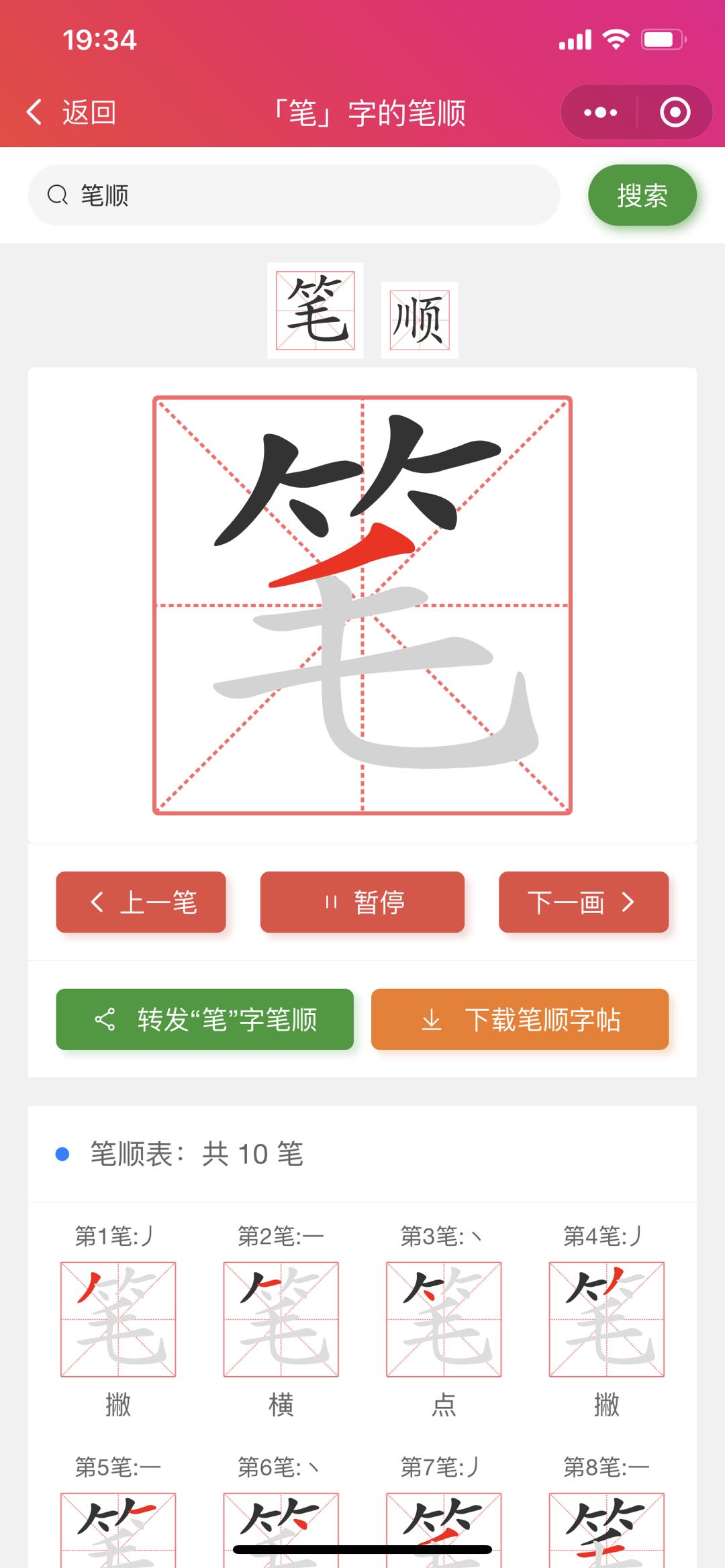Download the 下载笔顺字帖 copybook

pos(520,1019)
